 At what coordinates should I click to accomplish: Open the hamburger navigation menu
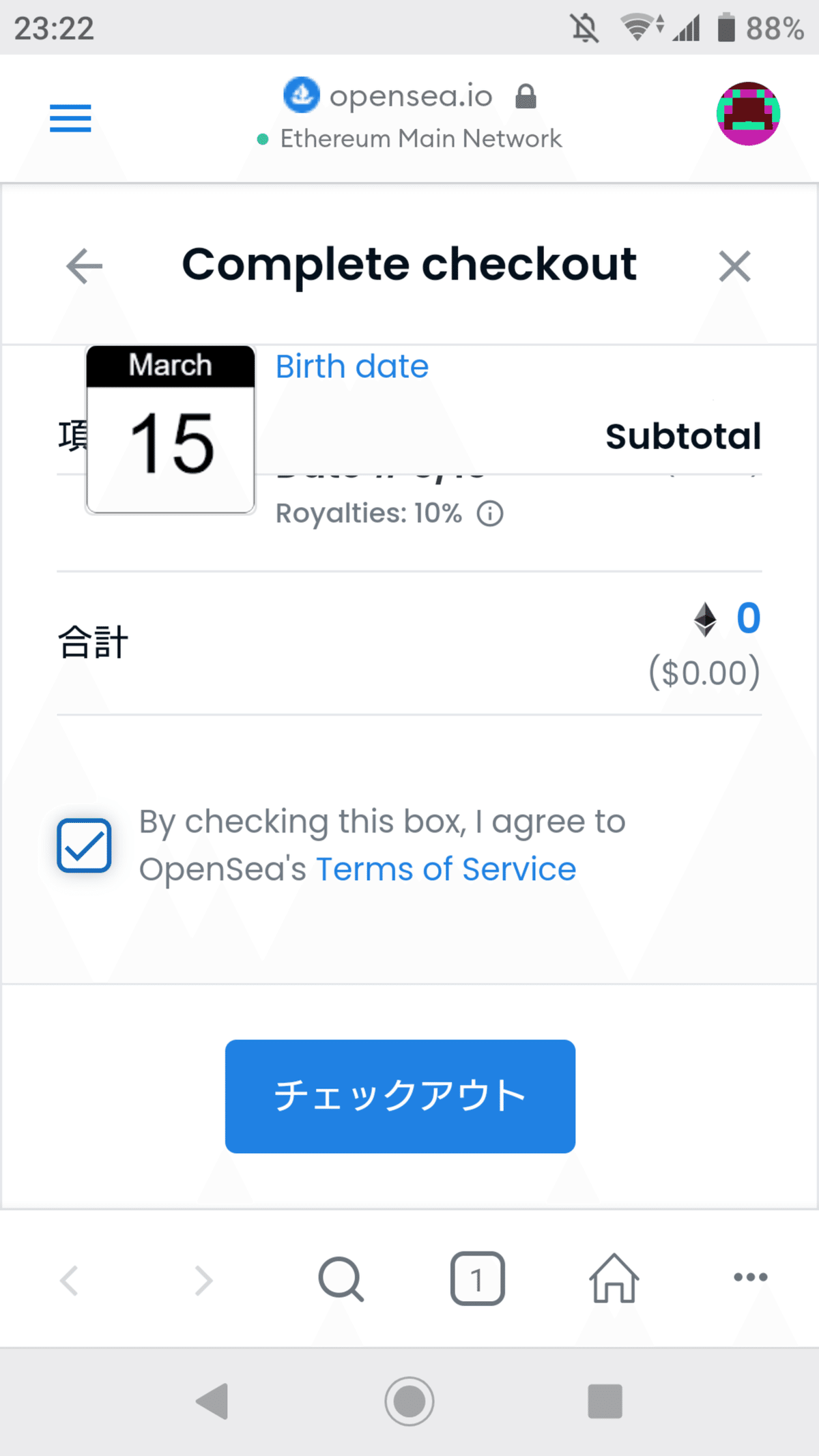[69, 119]
